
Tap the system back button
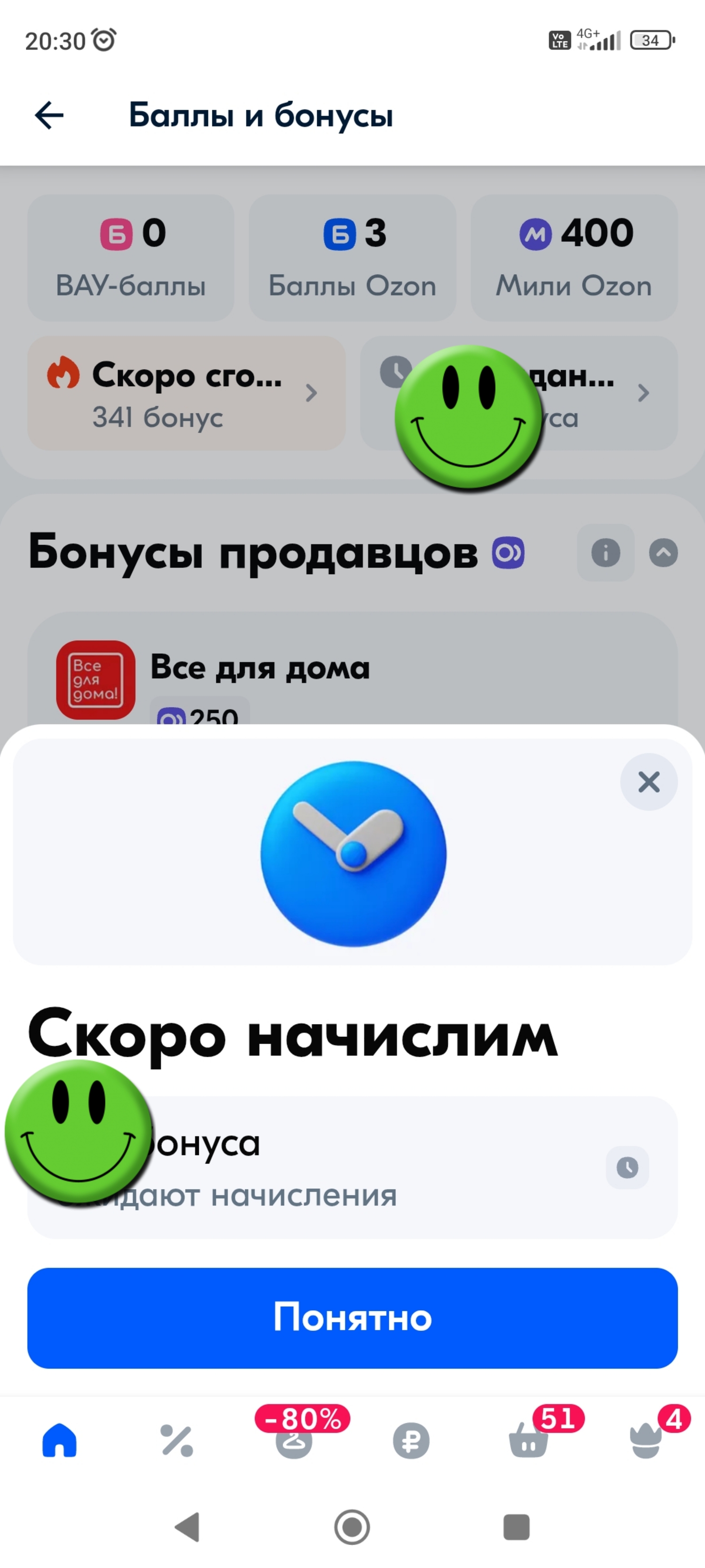point(188,1527)
